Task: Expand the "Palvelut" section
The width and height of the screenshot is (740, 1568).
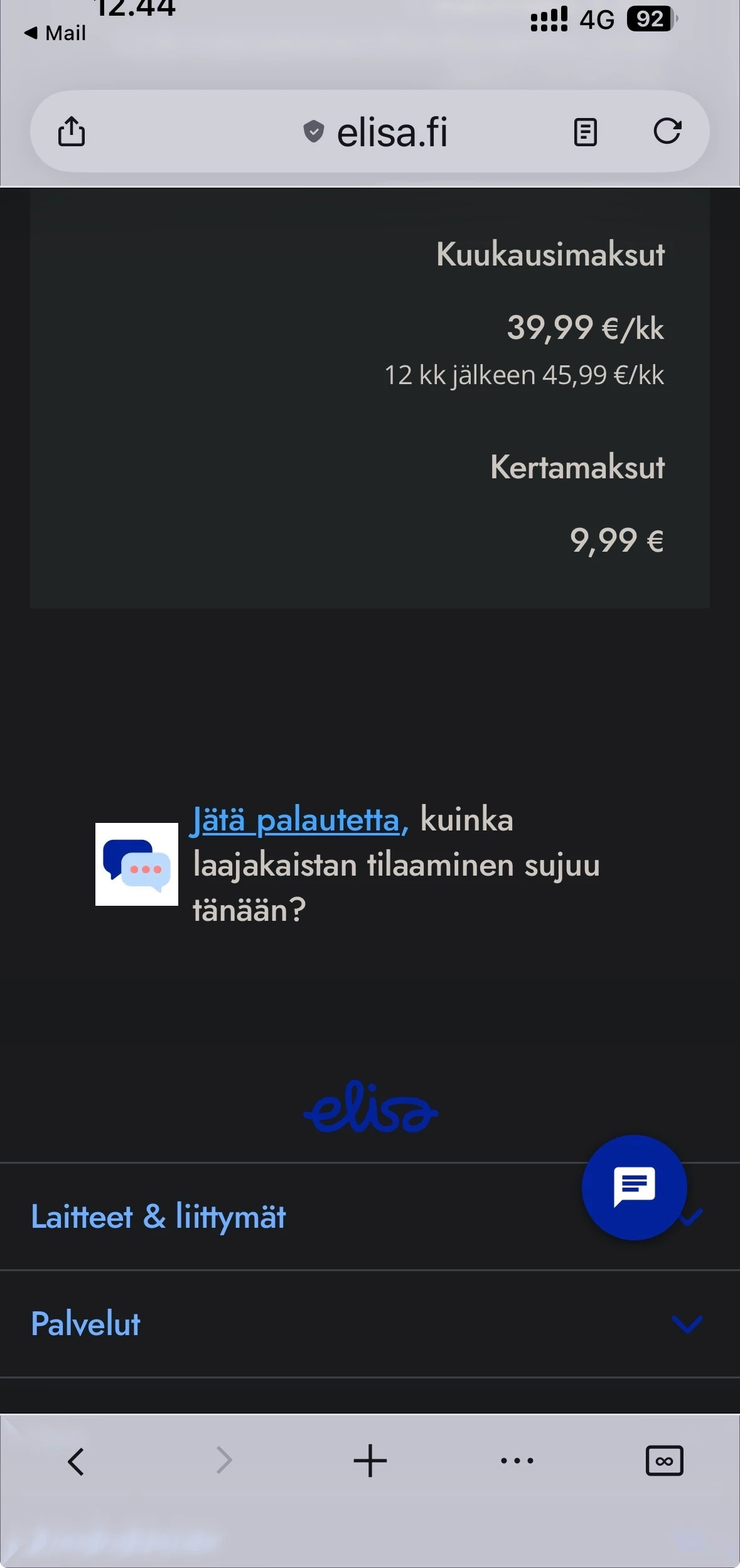Action: click(687, 1324)
